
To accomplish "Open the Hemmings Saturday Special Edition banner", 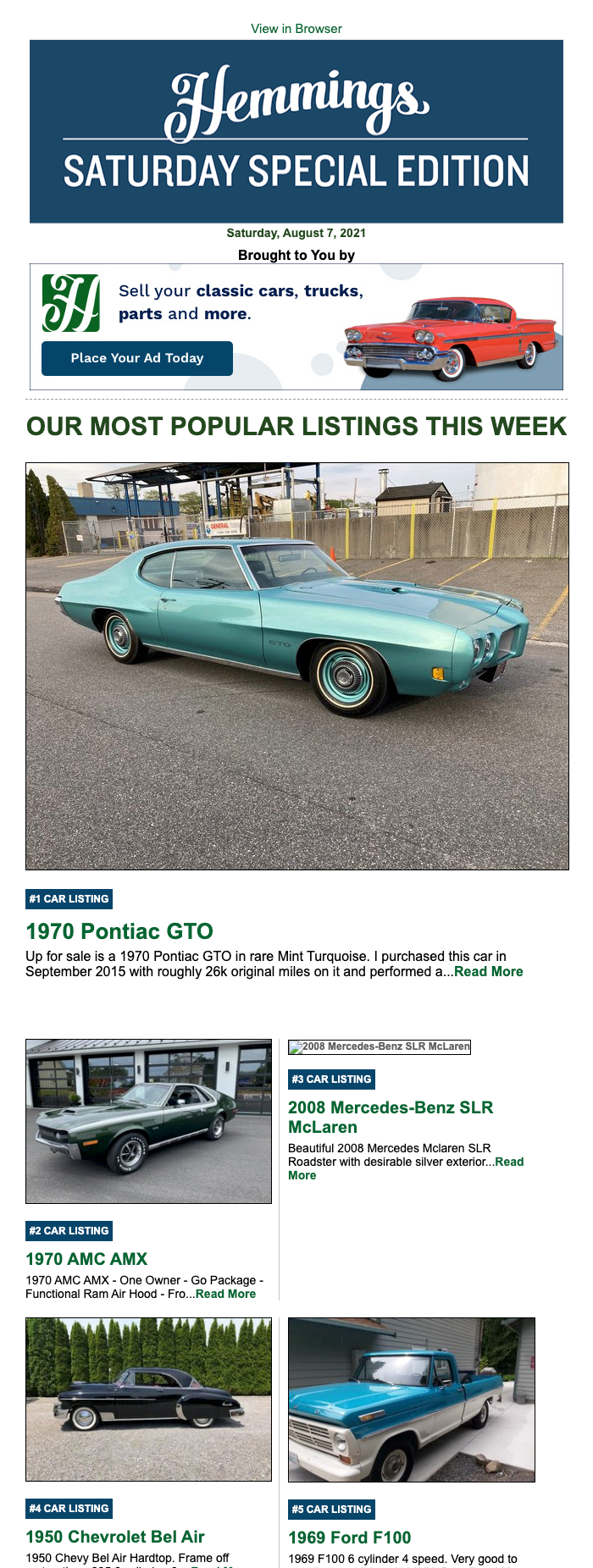I will [x=296, y=131].
